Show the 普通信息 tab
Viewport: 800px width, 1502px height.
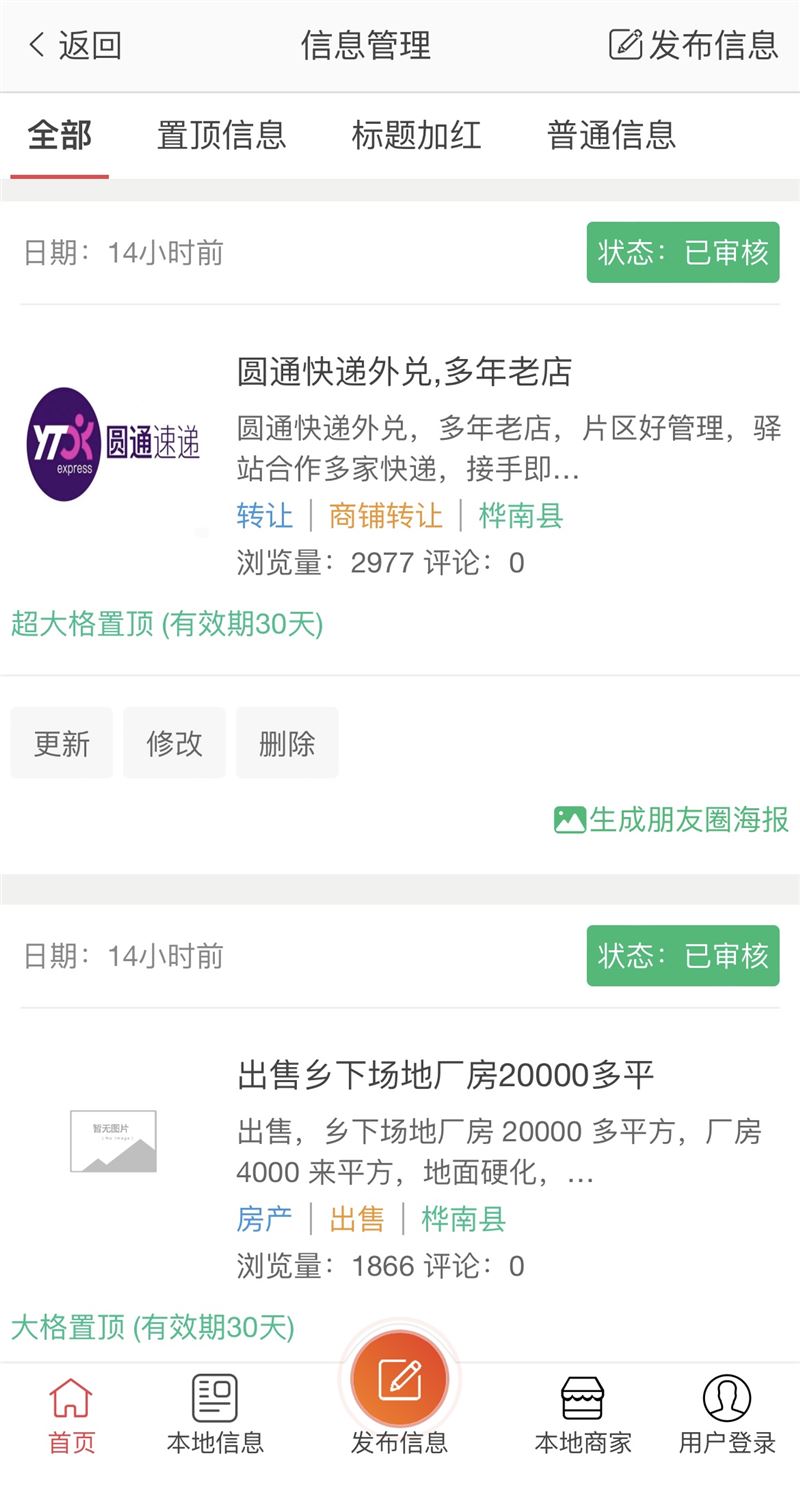point(611,135)
